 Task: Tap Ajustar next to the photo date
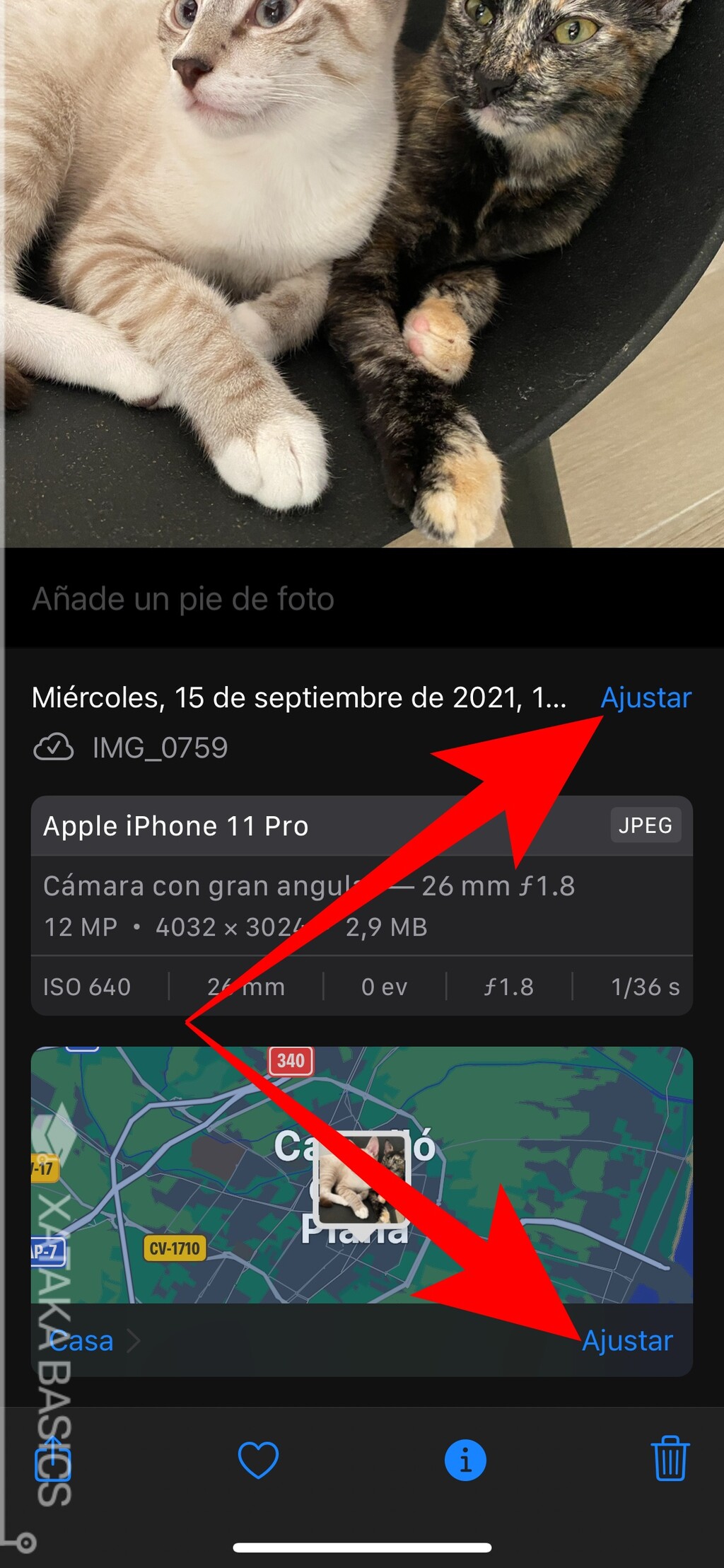click(x=646, y=697)
